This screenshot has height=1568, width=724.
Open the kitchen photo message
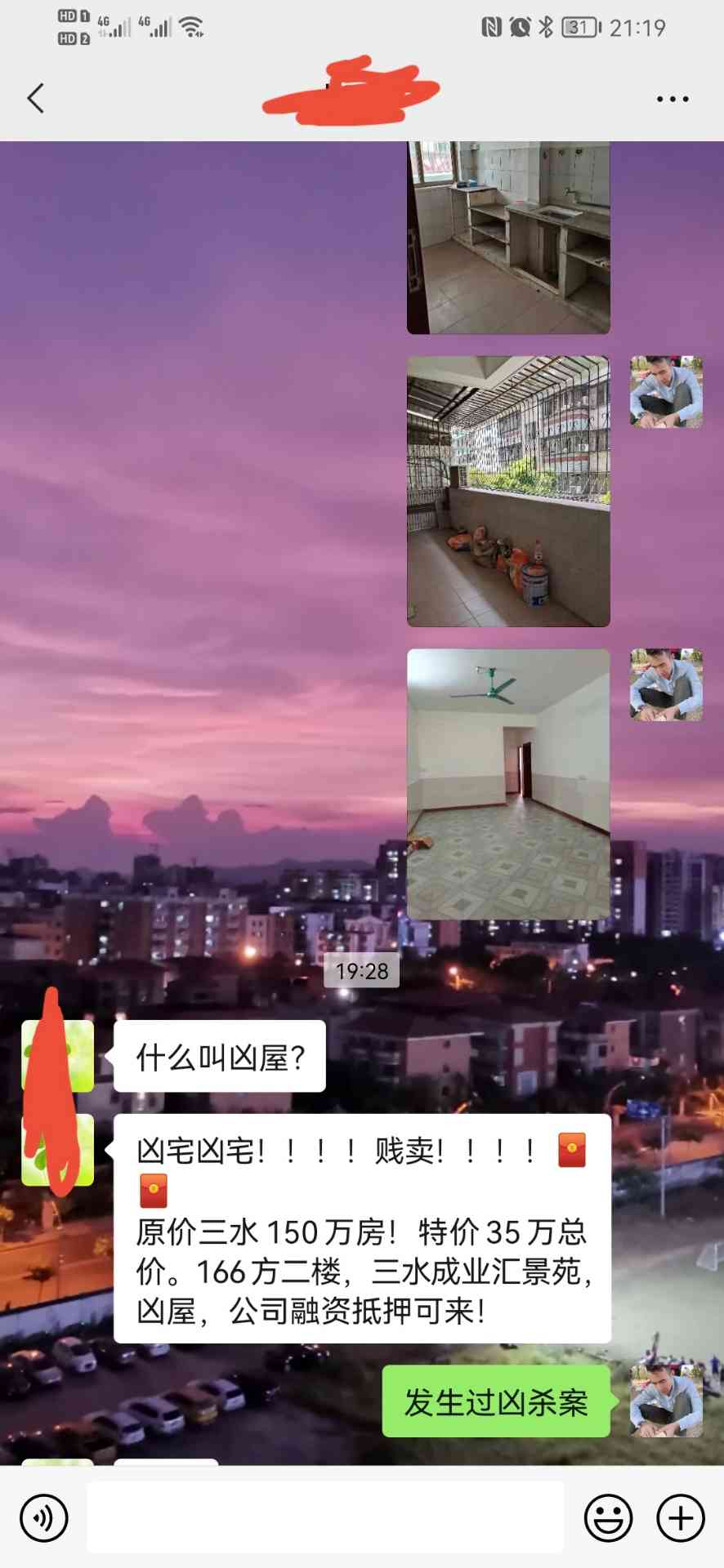pos(508,238)
